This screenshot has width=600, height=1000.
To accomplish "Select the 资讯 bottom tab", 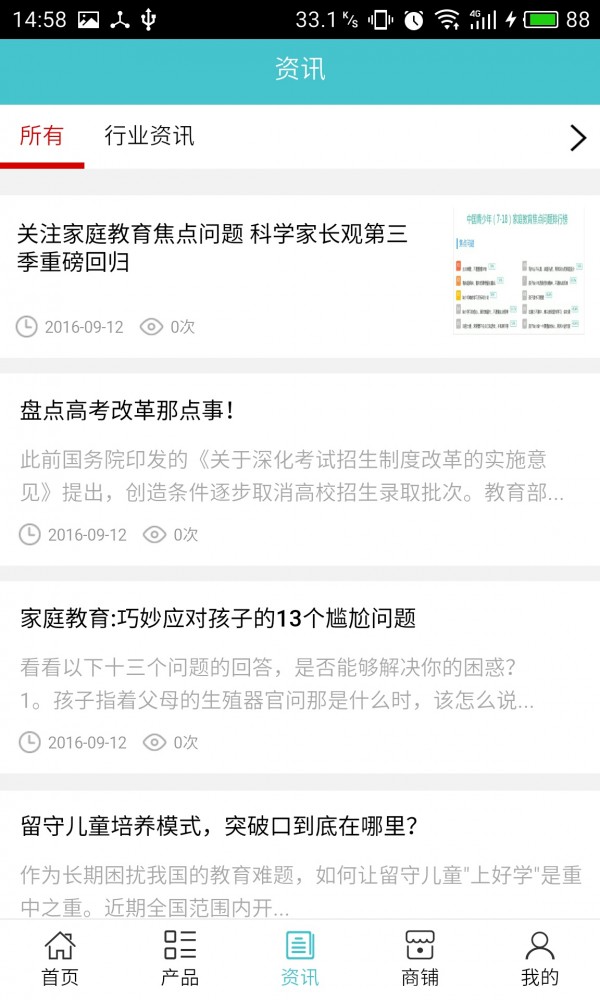I will (x=300, y=958).
